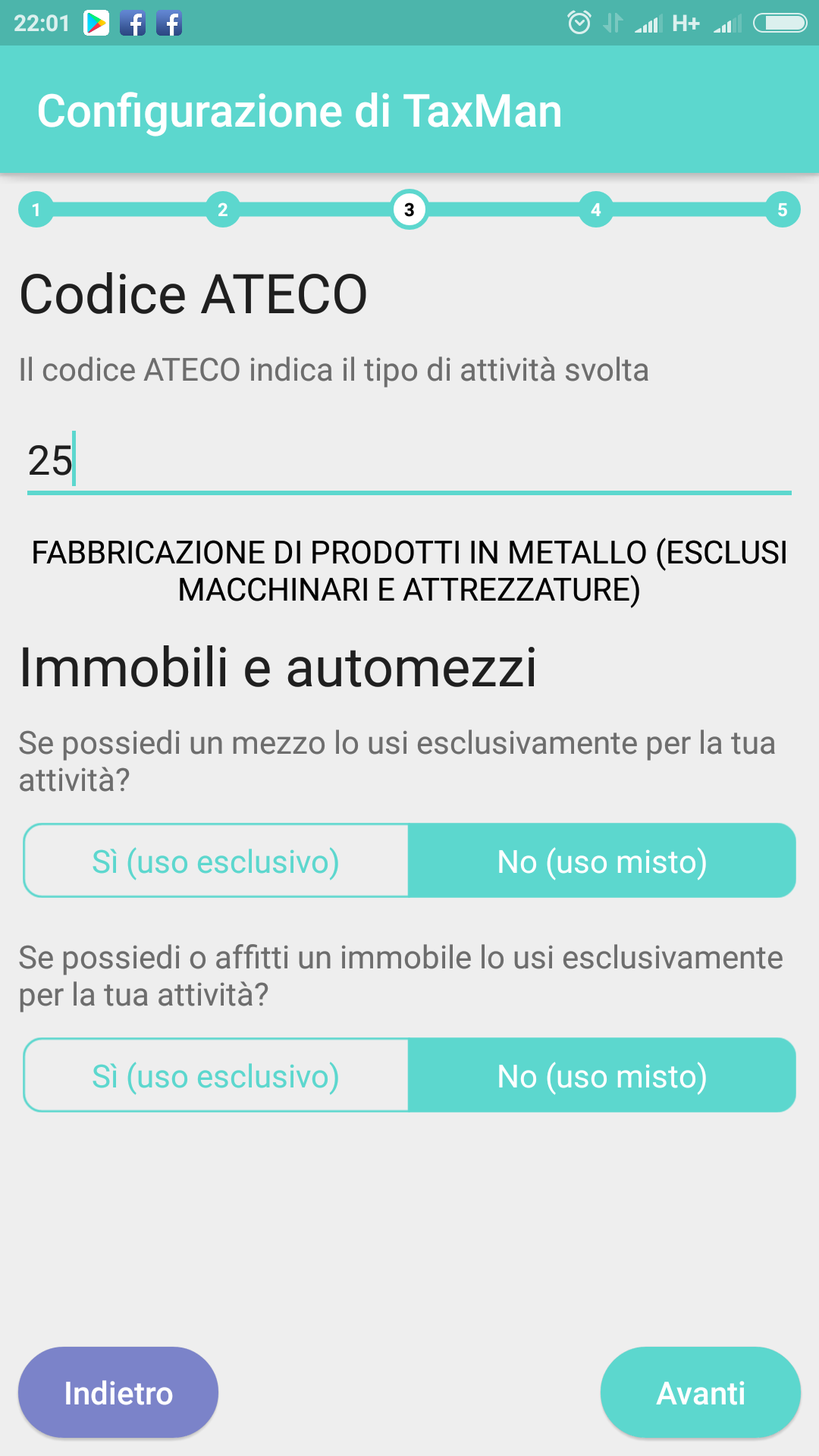
Task: Jump to step 1 in the progress indicator
Action: coord(36,210)
